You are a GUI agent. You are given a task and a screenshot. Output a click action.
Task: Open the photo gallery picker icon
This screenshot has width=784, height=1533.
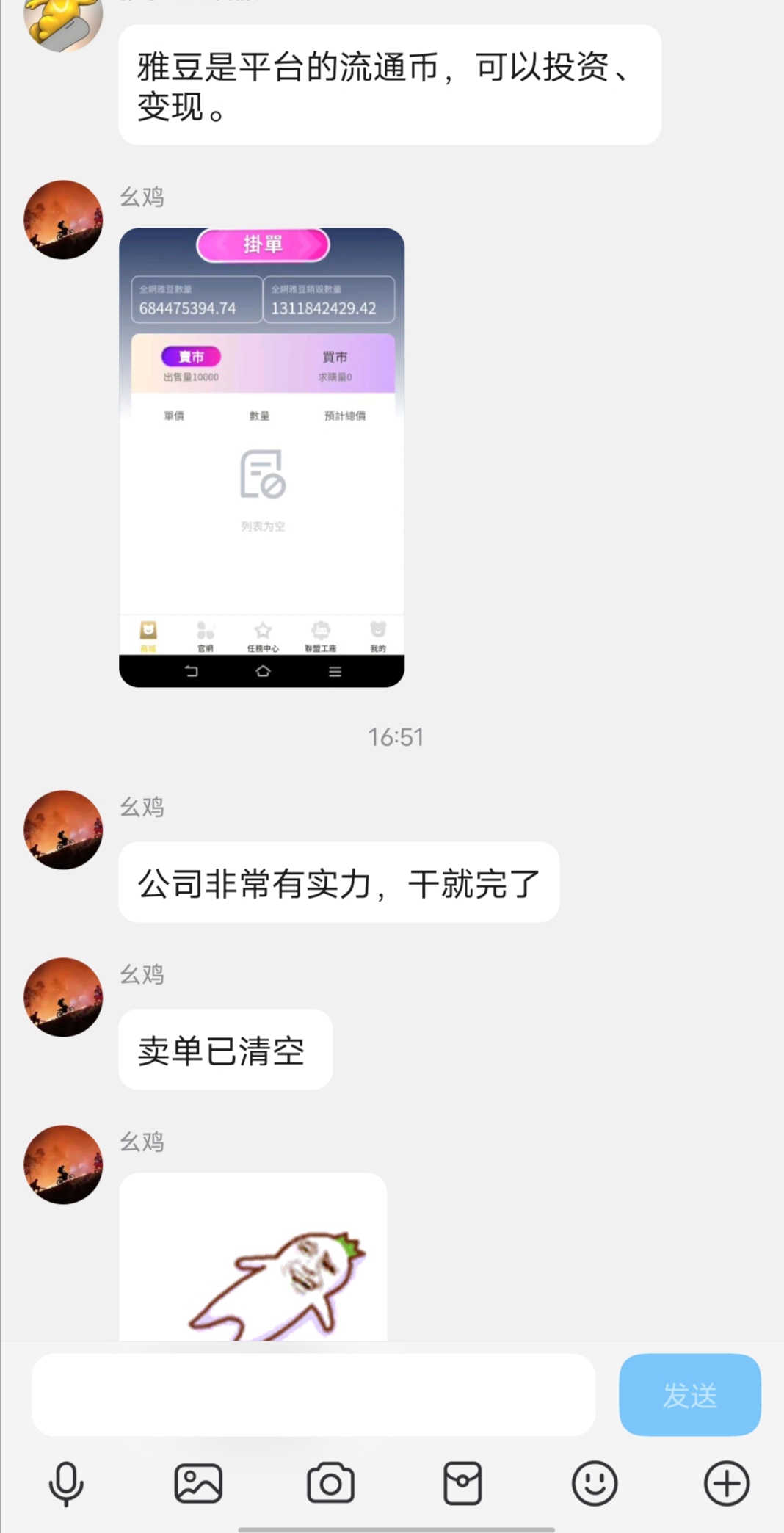coord(198,1484)
